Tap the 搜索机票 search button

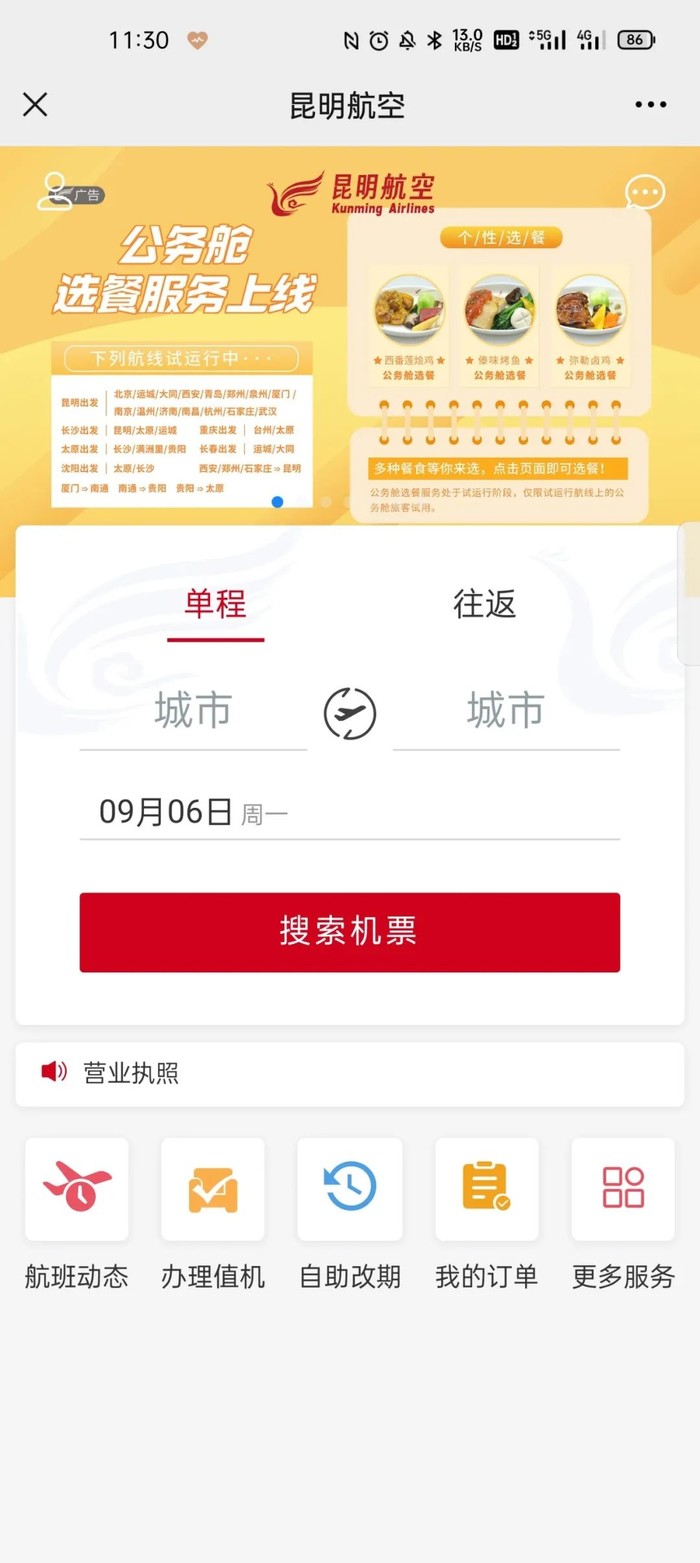[x=349, y=932]
